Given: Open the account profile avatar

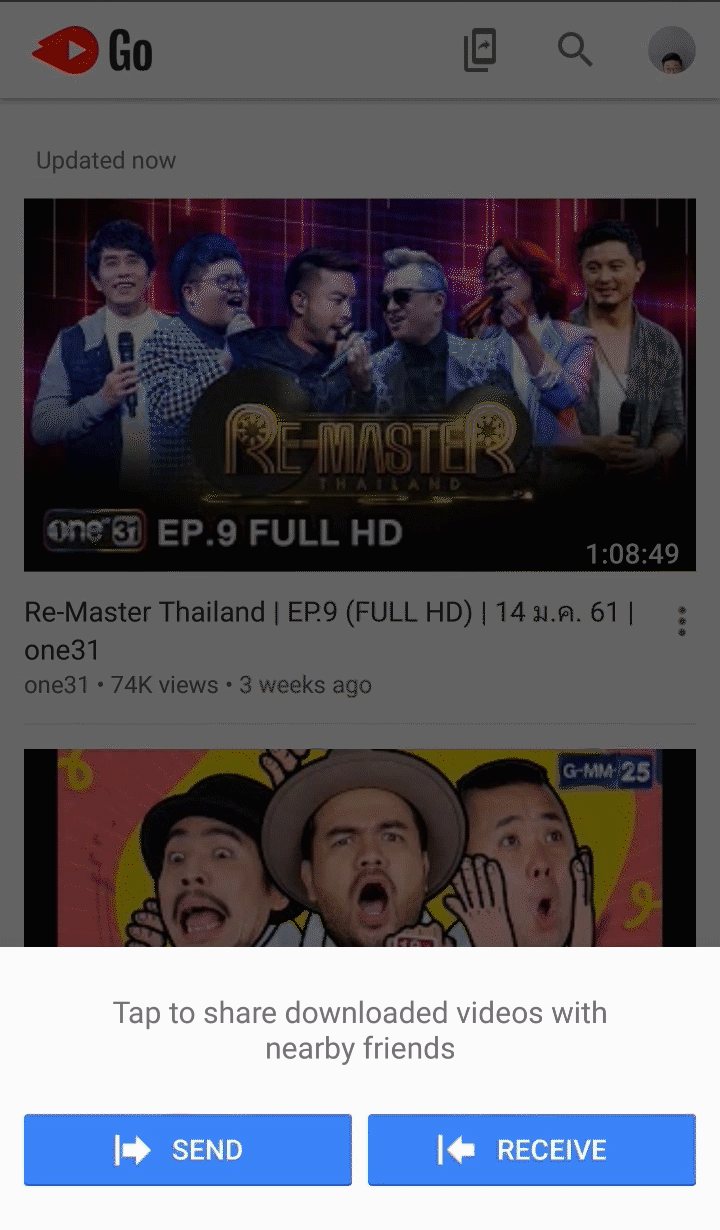Looking at the screenshot, I should point(671,50).
